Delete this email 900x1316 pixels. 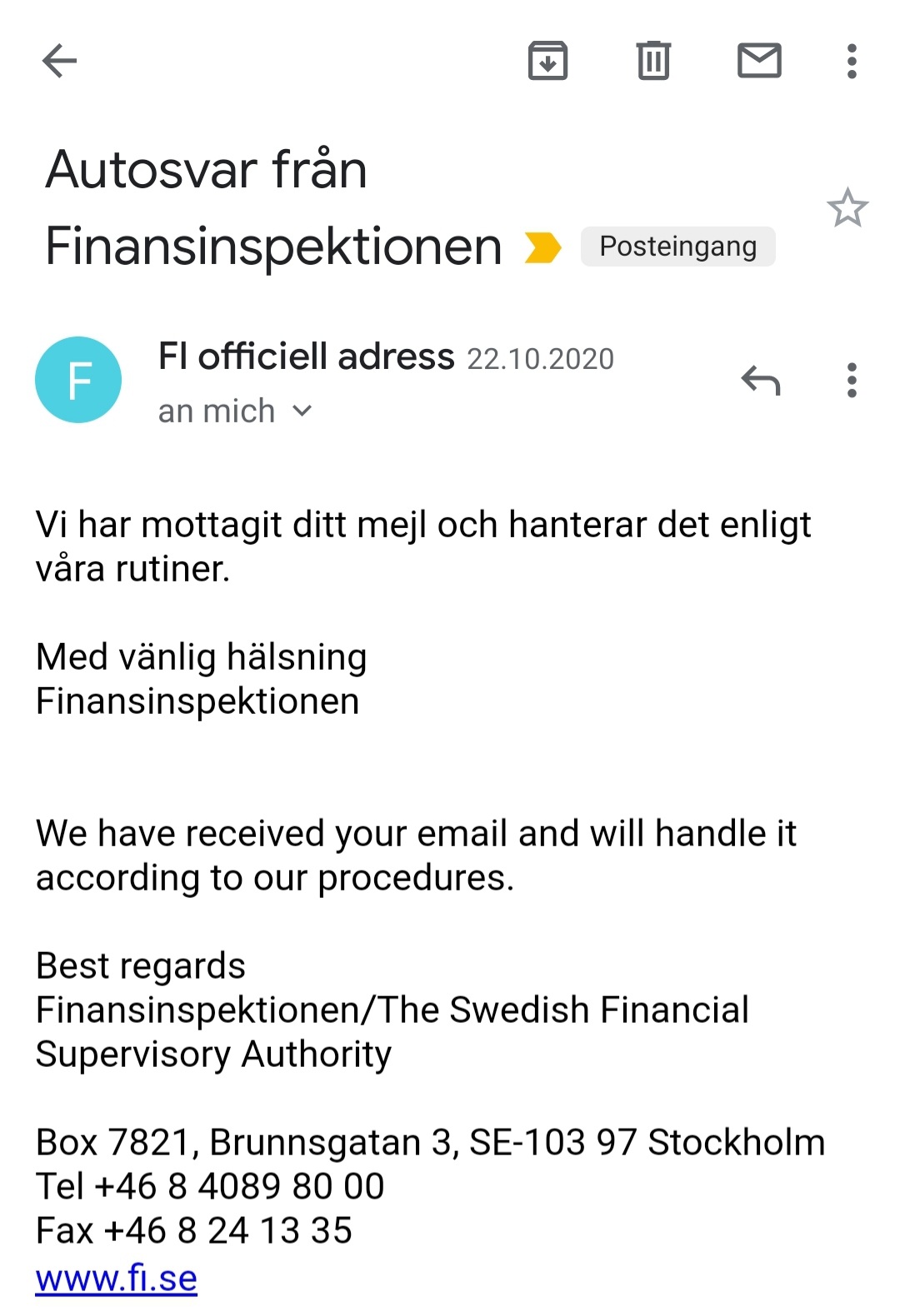[653, 61]
